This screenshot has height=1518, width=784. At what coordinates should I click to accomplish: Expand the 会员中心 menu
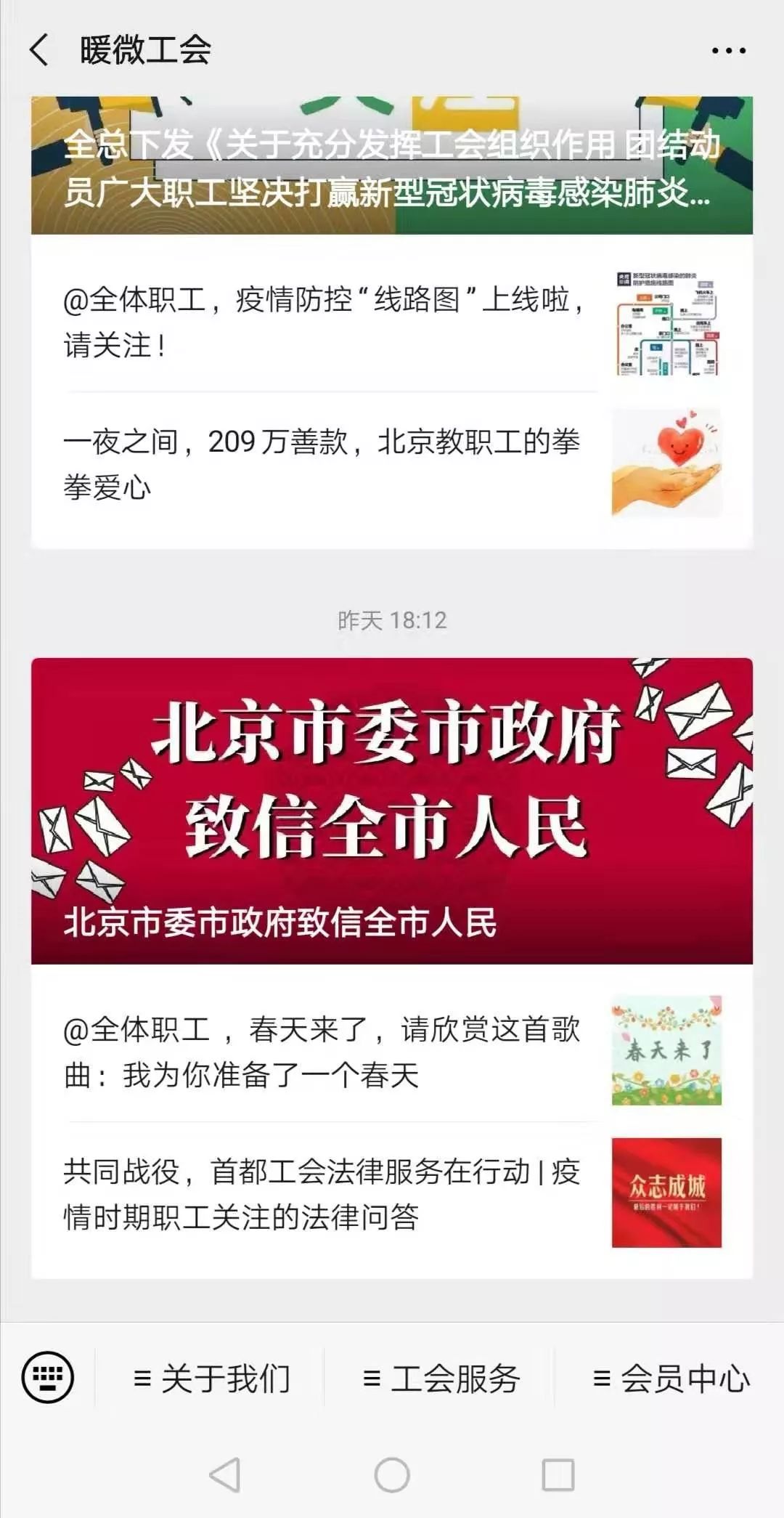pos(671,1379)
